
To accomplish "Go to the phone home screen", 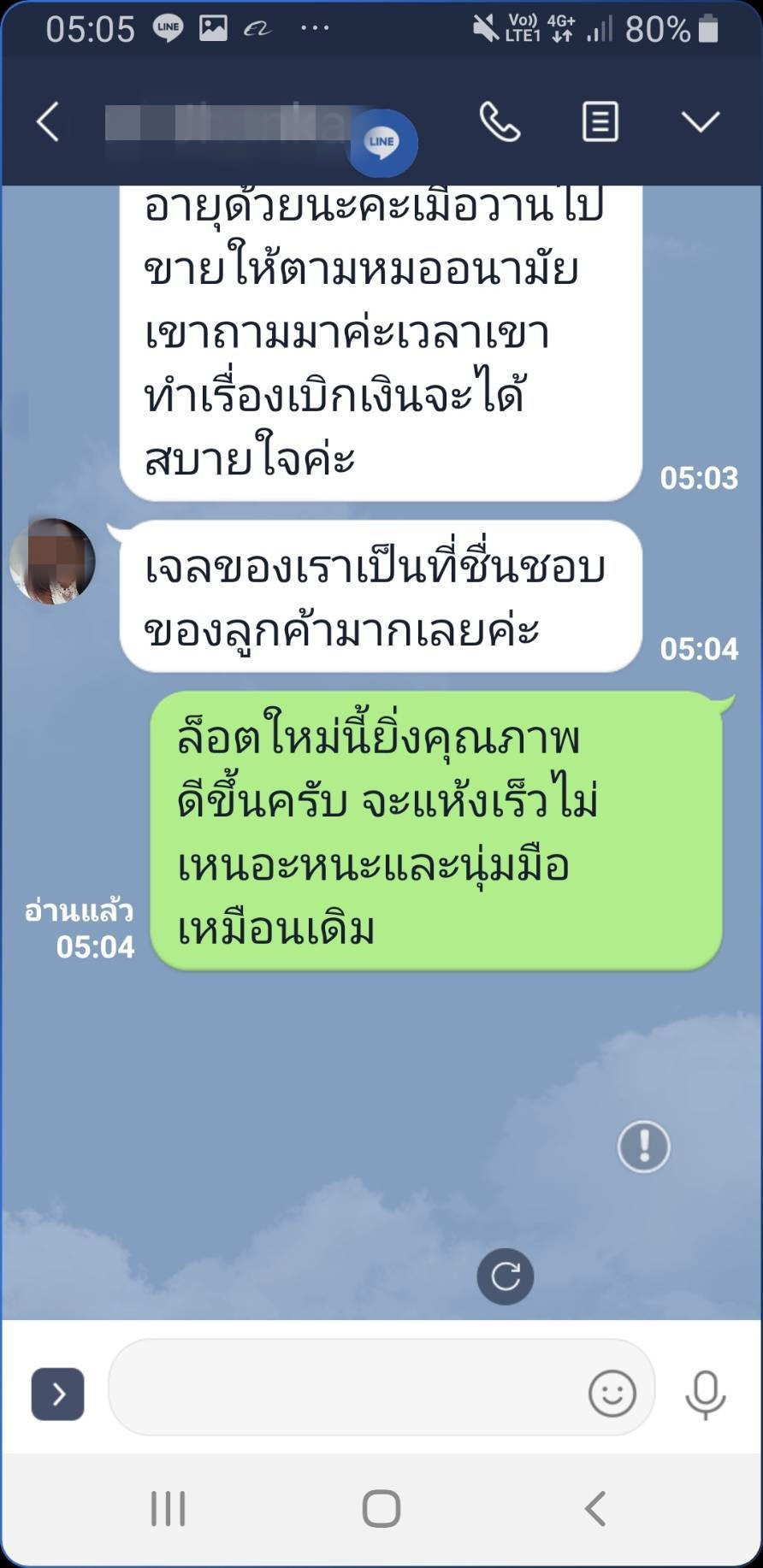I will (381, 1508).
